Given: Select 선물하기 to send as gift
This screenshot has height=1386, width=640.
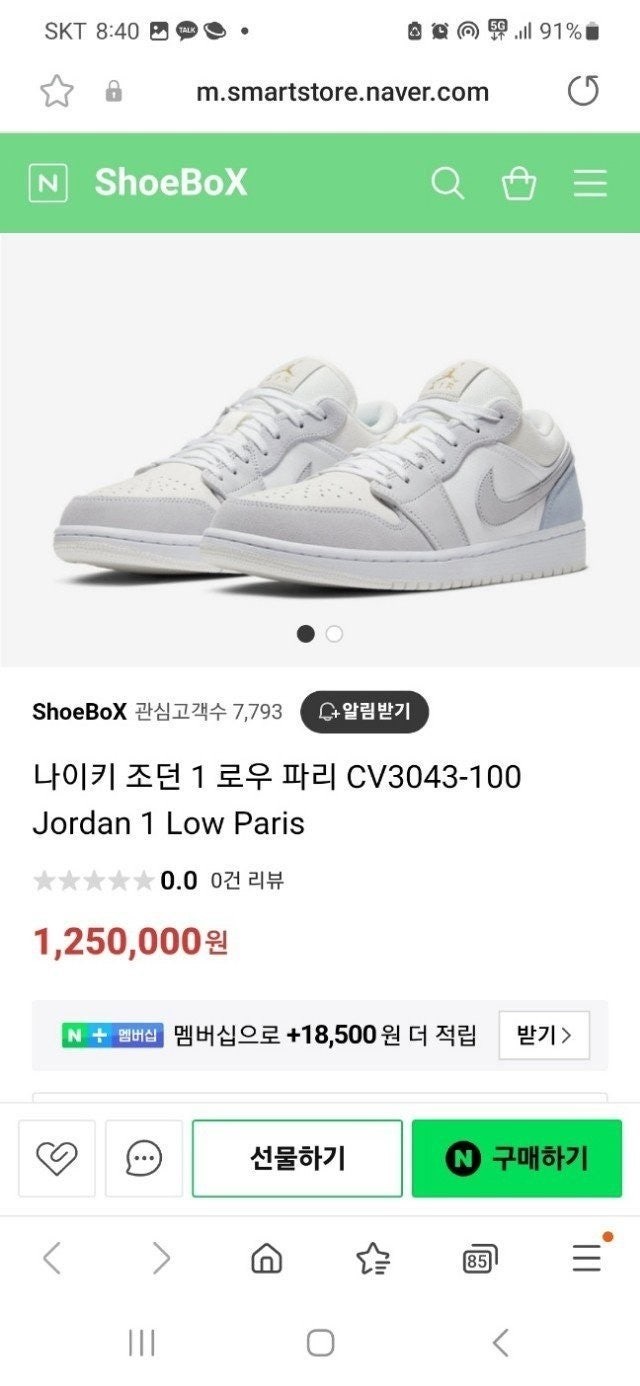Looking at the screenshot, I should click(x=297, y=1158).
